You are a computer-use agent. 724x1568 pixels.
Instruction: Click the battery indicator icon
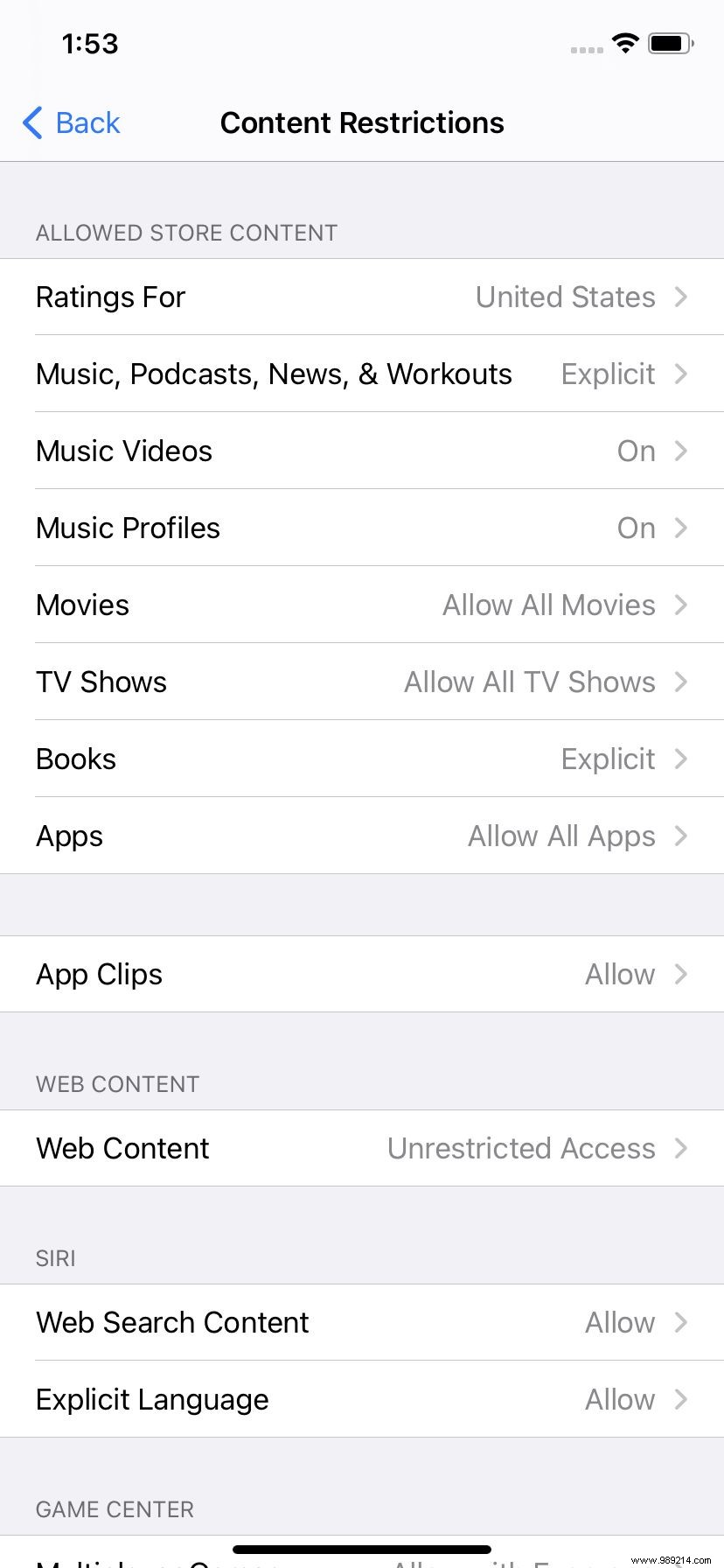(670, 42)
